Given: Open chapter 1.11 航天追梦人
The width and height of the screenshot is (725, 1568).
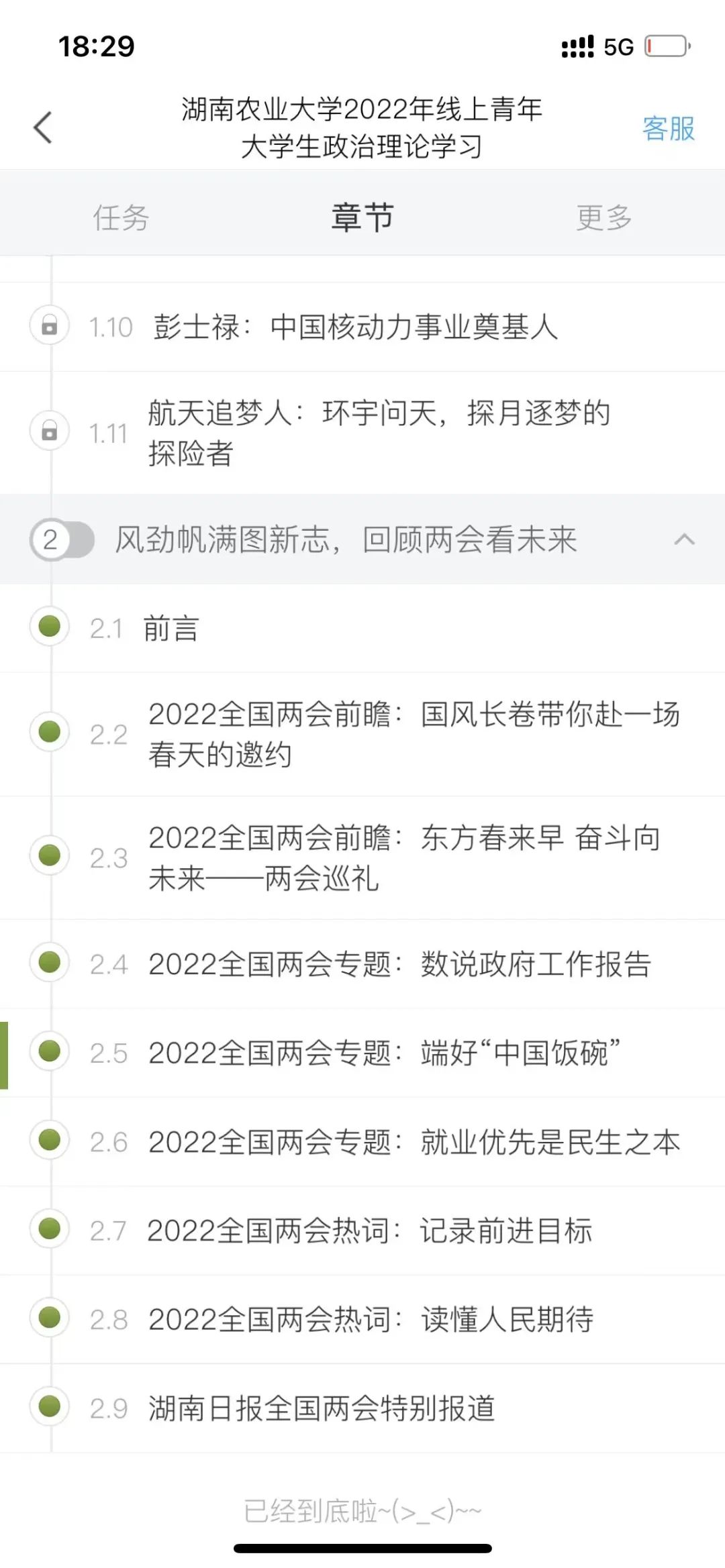Looking at the screenshot, I should [379, 433].
